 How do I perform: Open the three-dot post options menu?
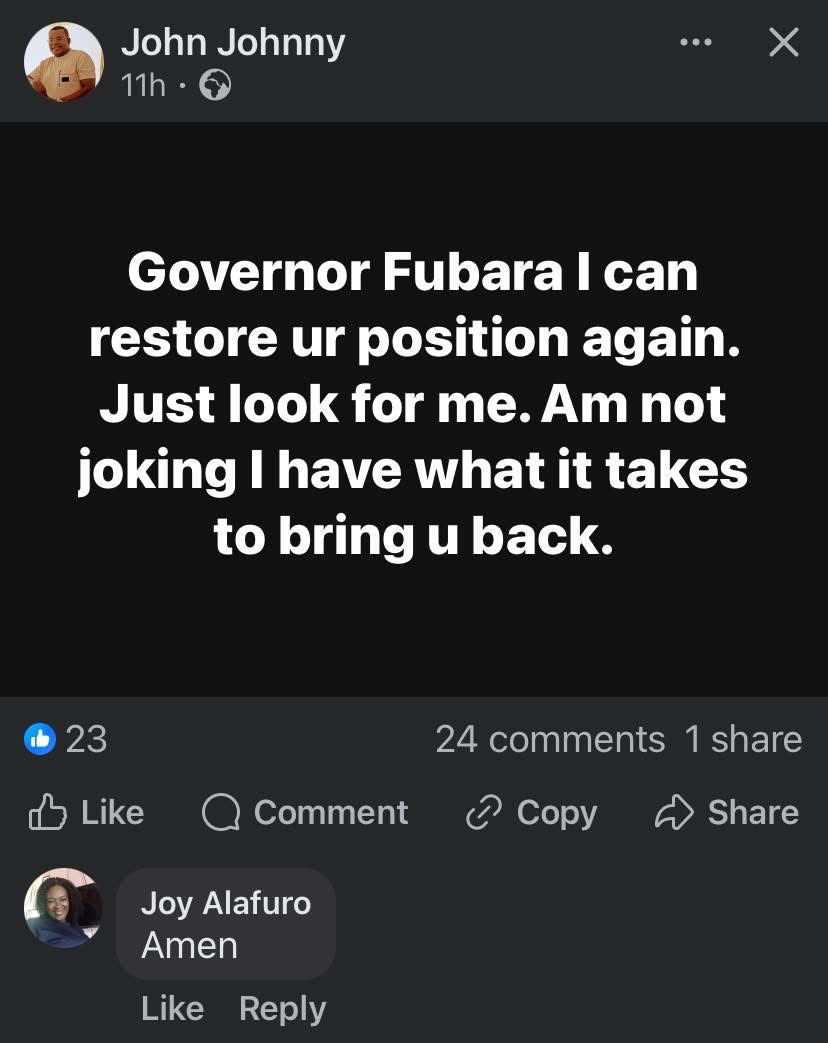(695, 42)
